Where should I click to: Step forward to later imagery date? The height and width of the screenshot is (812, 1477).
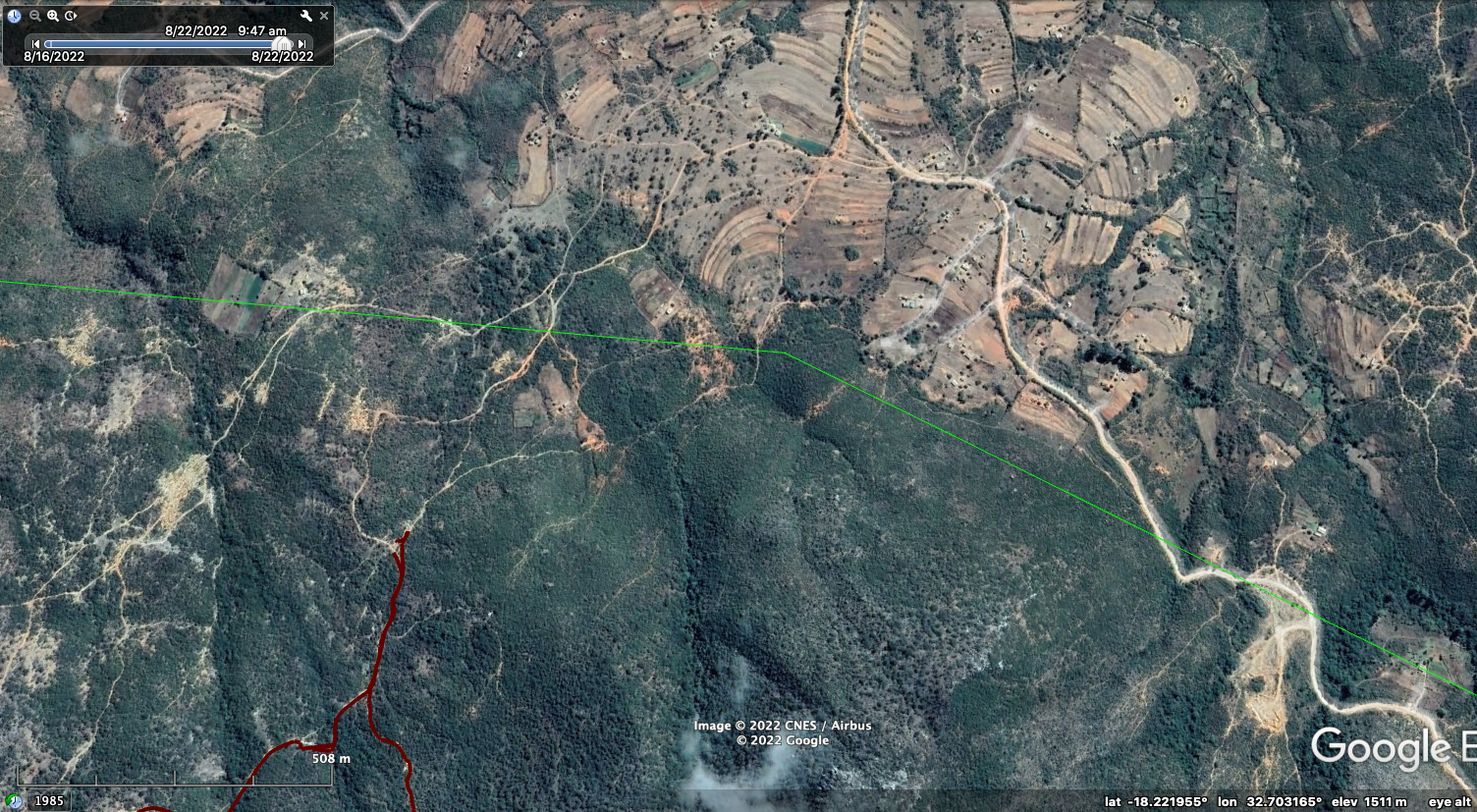(302, 44)
